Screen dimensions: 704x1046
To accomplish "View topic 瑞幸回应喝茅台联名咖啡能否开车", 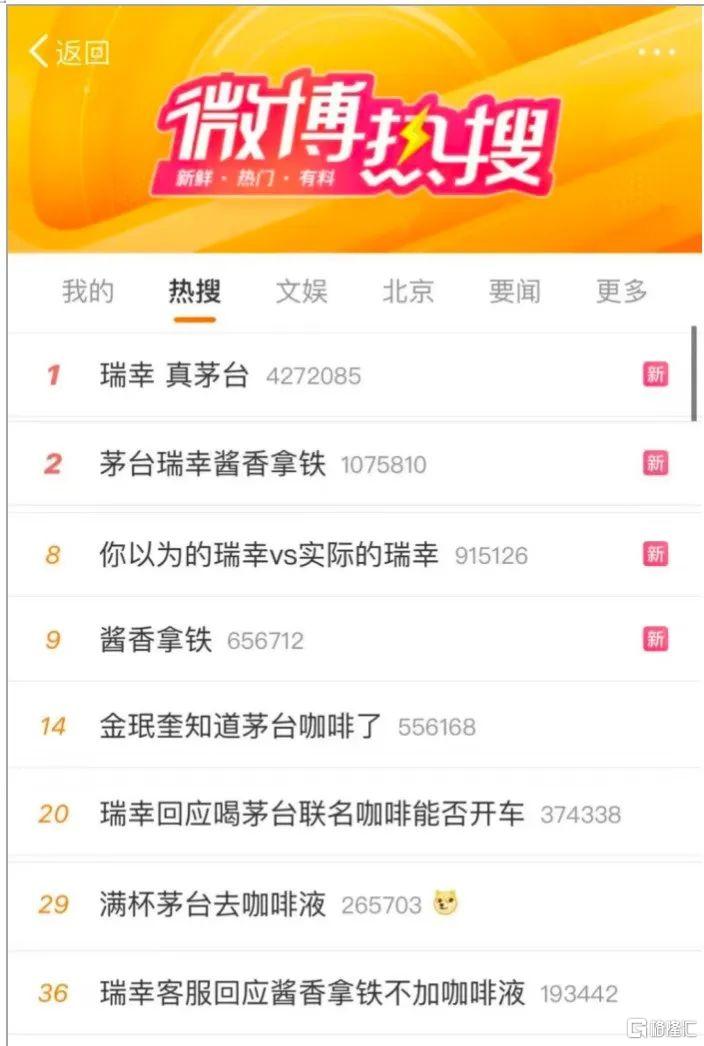I will [312, 814].
